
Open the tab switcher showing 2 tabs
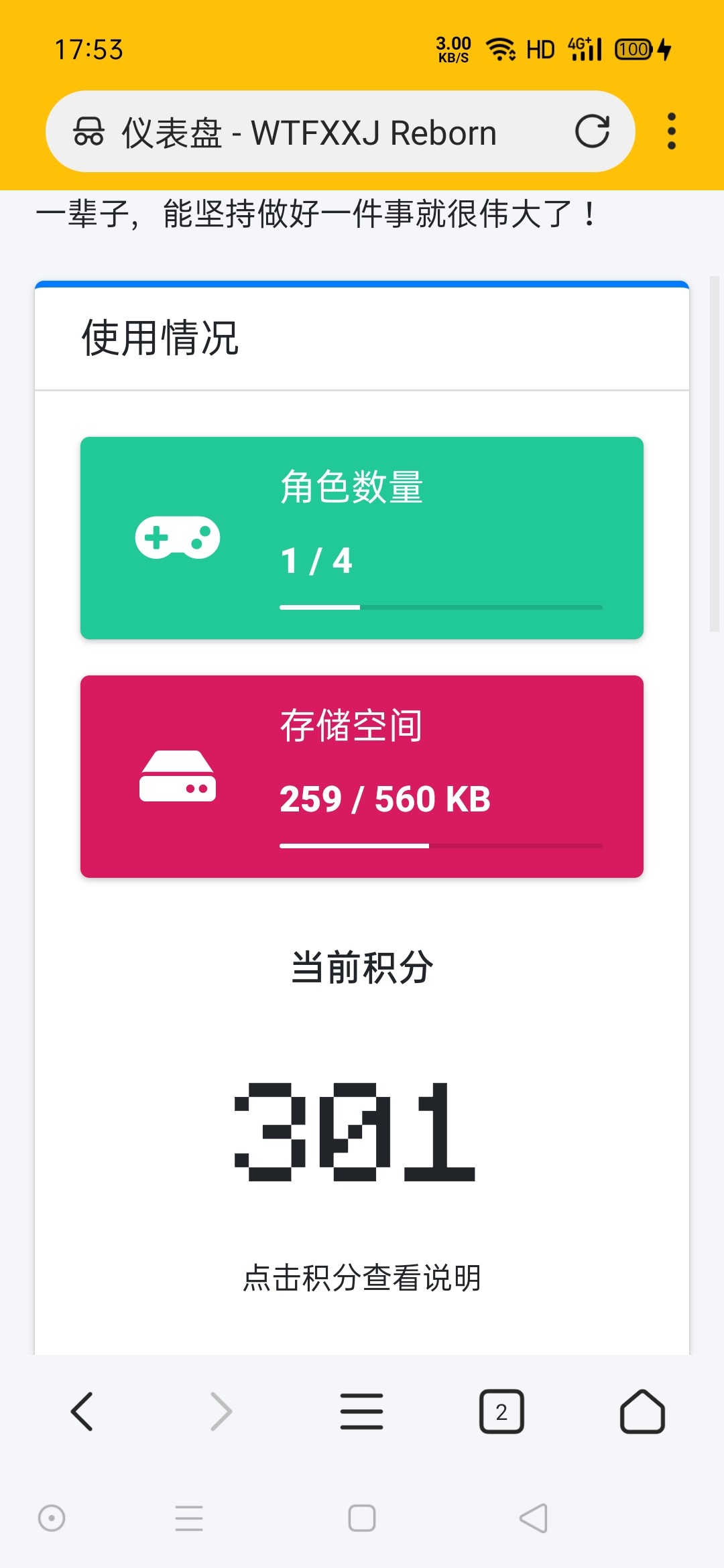501,1412
